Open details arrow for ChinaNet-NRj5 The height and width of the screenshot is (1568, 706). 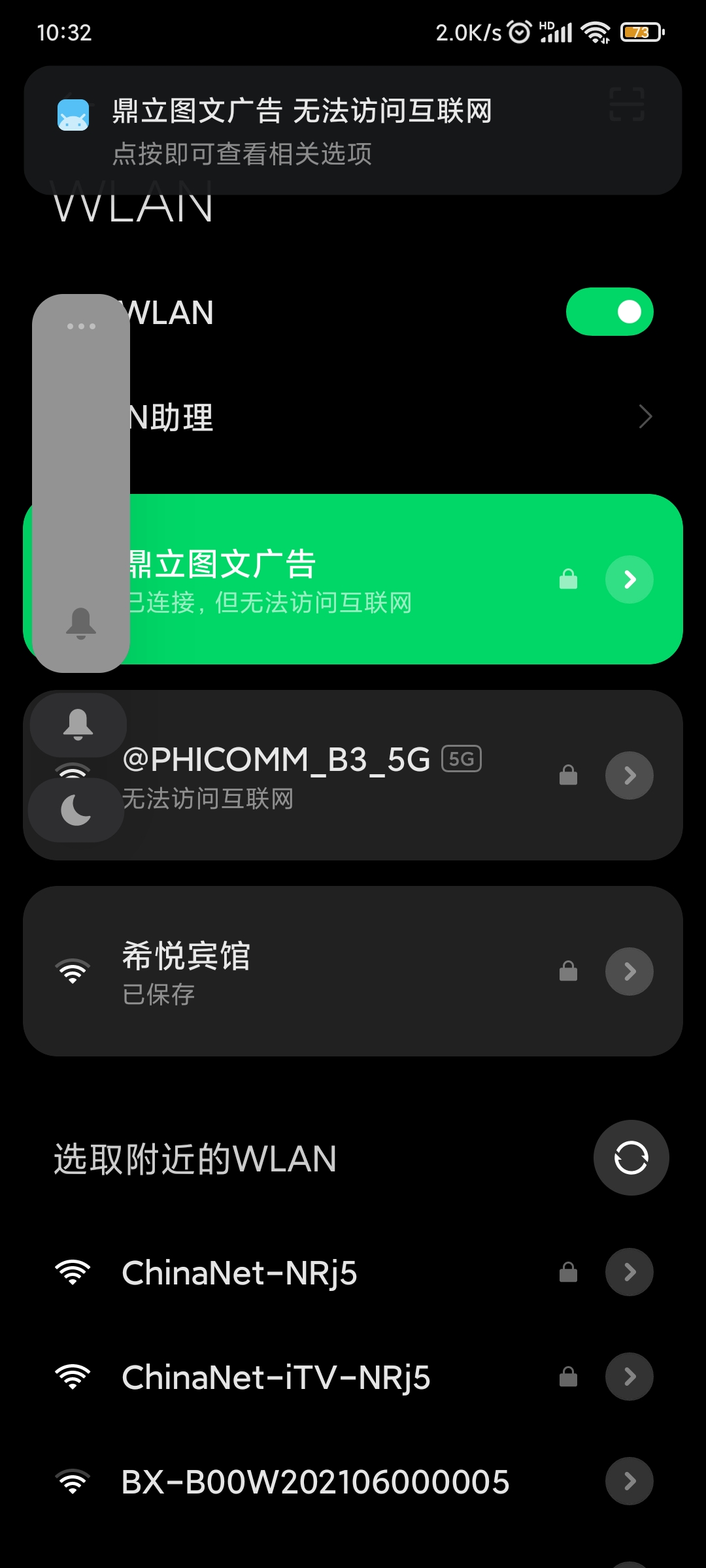629,1272
